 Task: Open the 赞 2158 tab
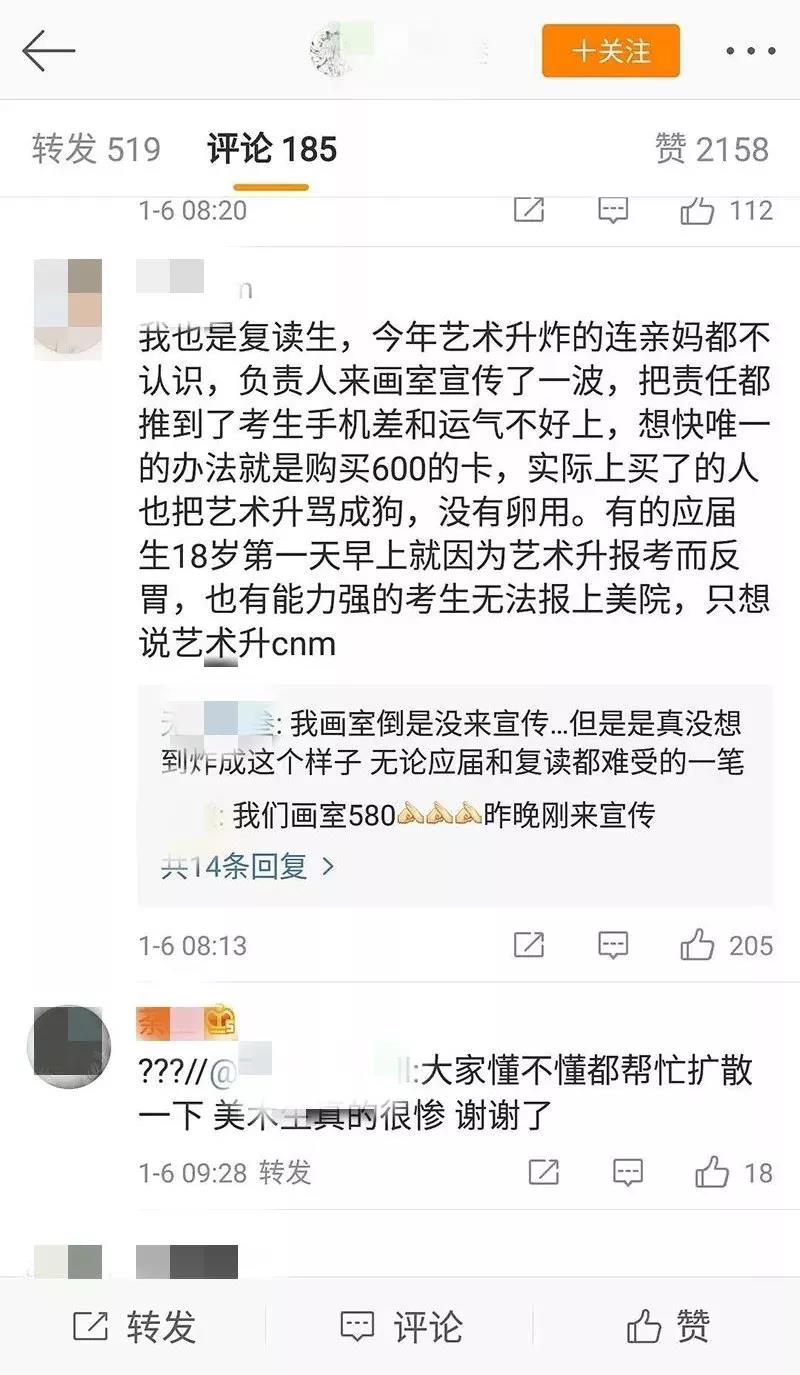[711, 150]
